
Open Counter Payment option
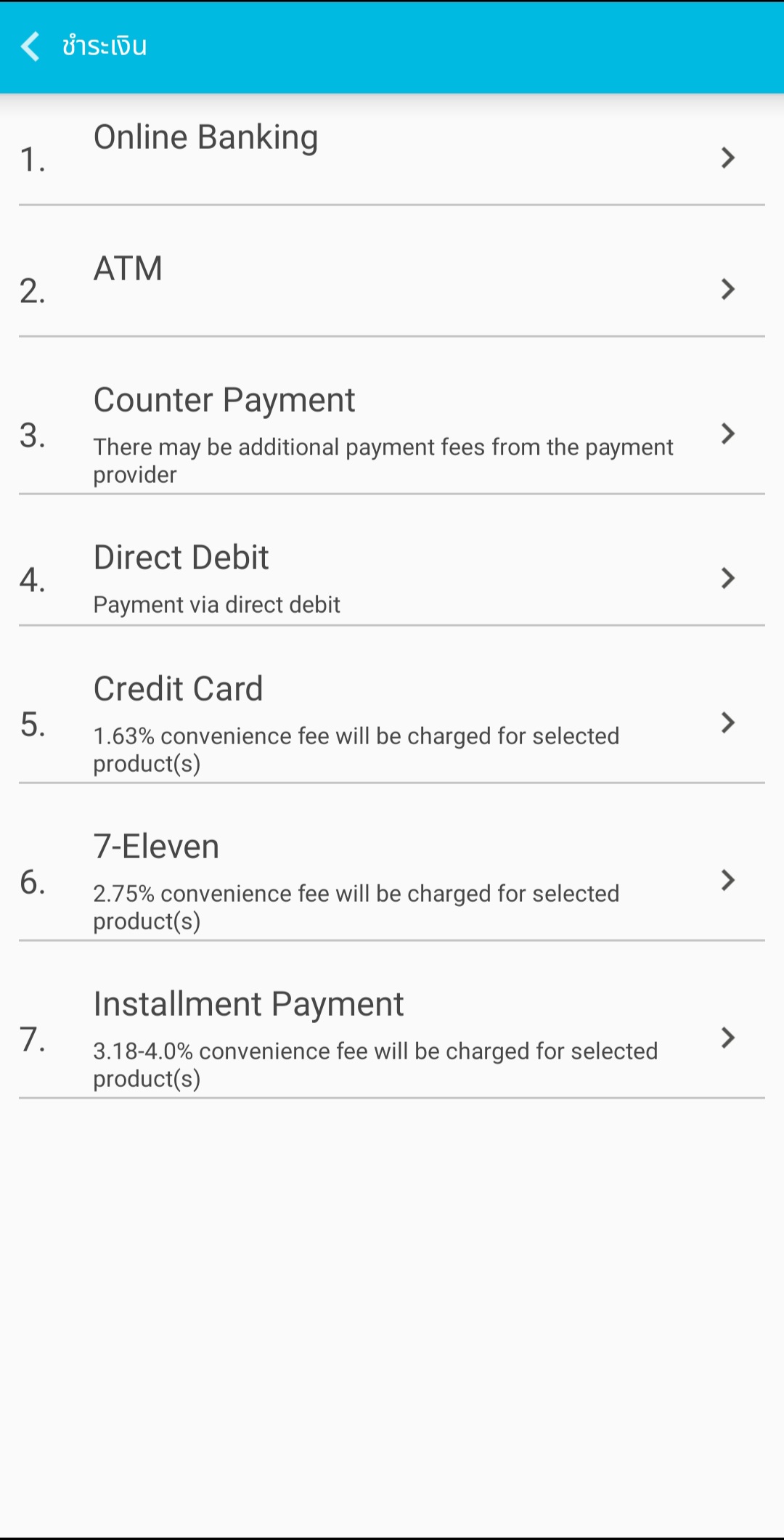392,433
